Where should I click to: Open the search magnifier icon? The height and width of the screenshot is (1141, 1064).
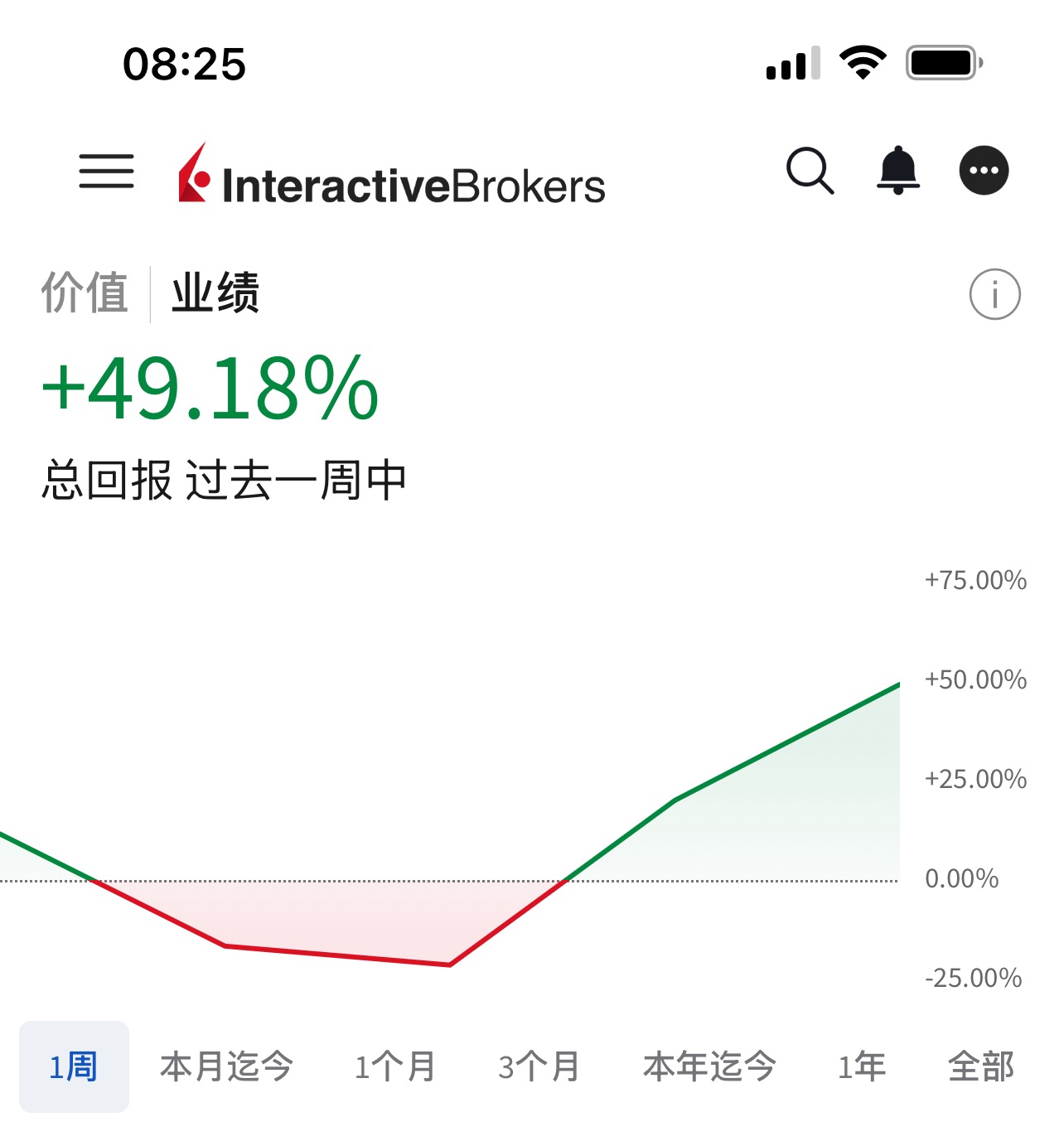click(810, 172)
